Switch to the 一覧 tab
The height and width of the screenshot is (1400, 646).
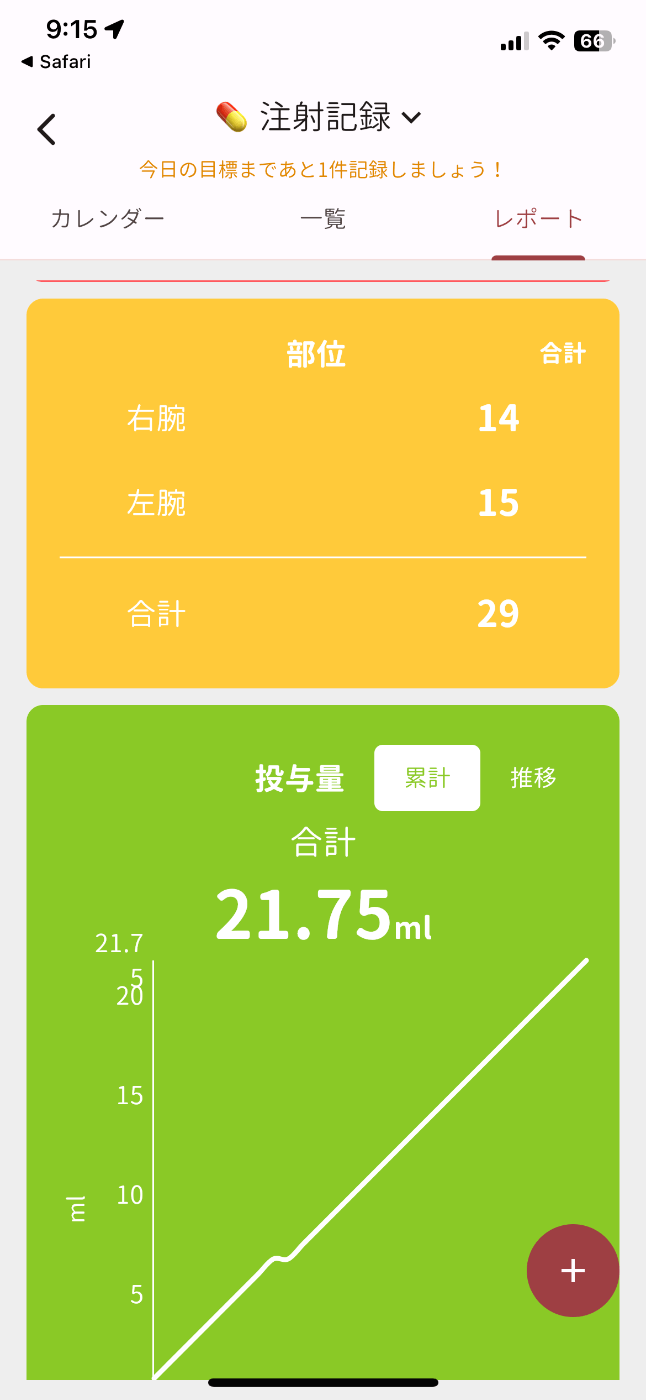click(323, 219)
